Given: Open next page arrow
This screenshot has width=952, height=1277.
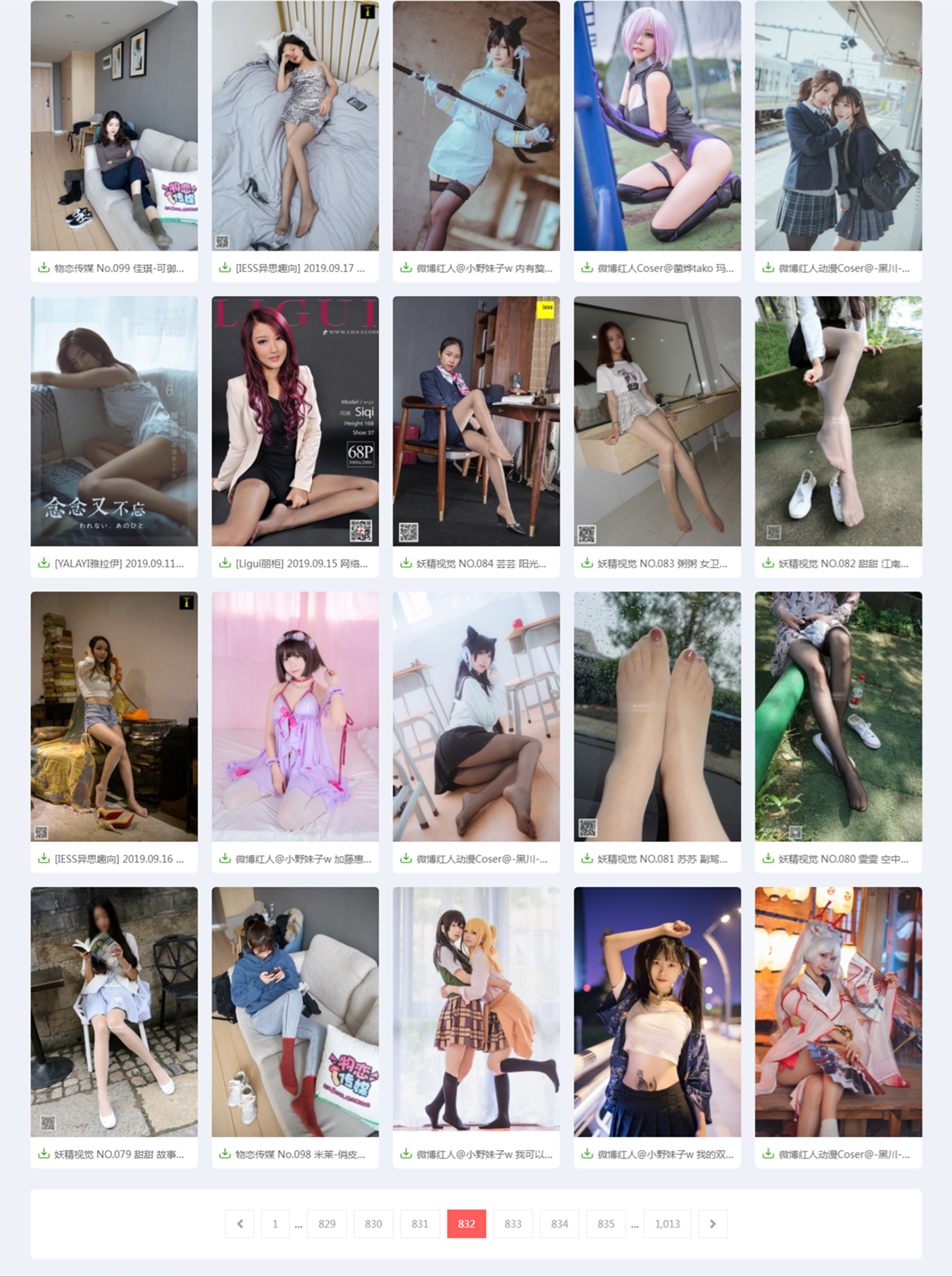Looking at the screenshot, I should click(712, 1223).
